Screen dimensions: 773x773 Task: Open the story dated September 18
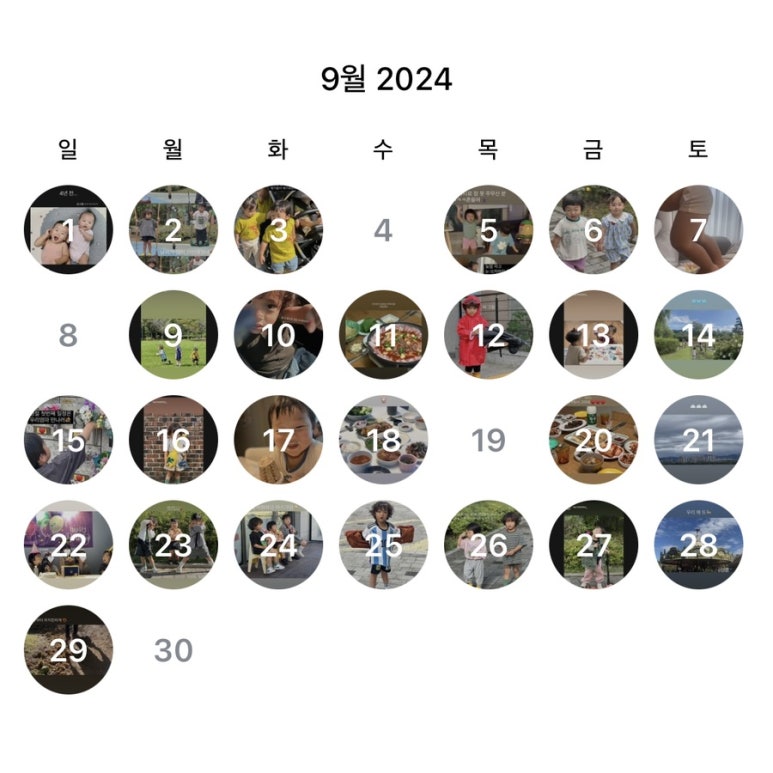pyautogui.click(x=383, y=440)
